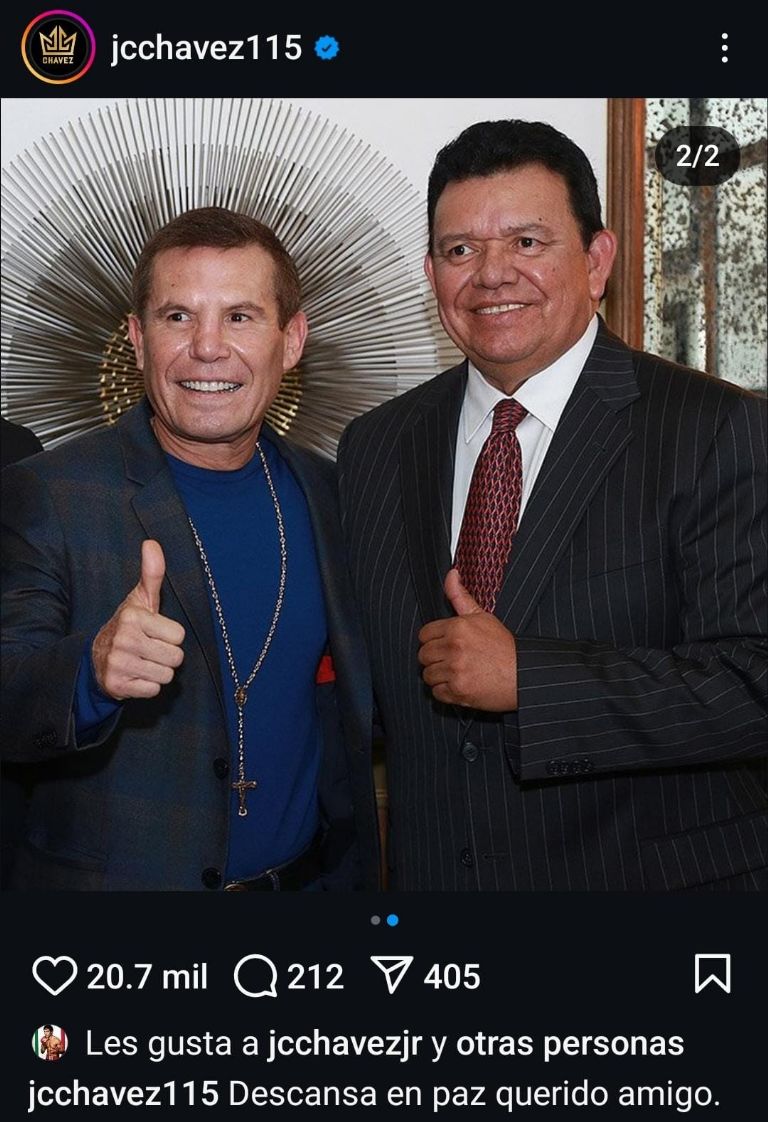768x1122 pixels.
Task: Open the jcchavez115 username in the post header
Action: point(206,47)
